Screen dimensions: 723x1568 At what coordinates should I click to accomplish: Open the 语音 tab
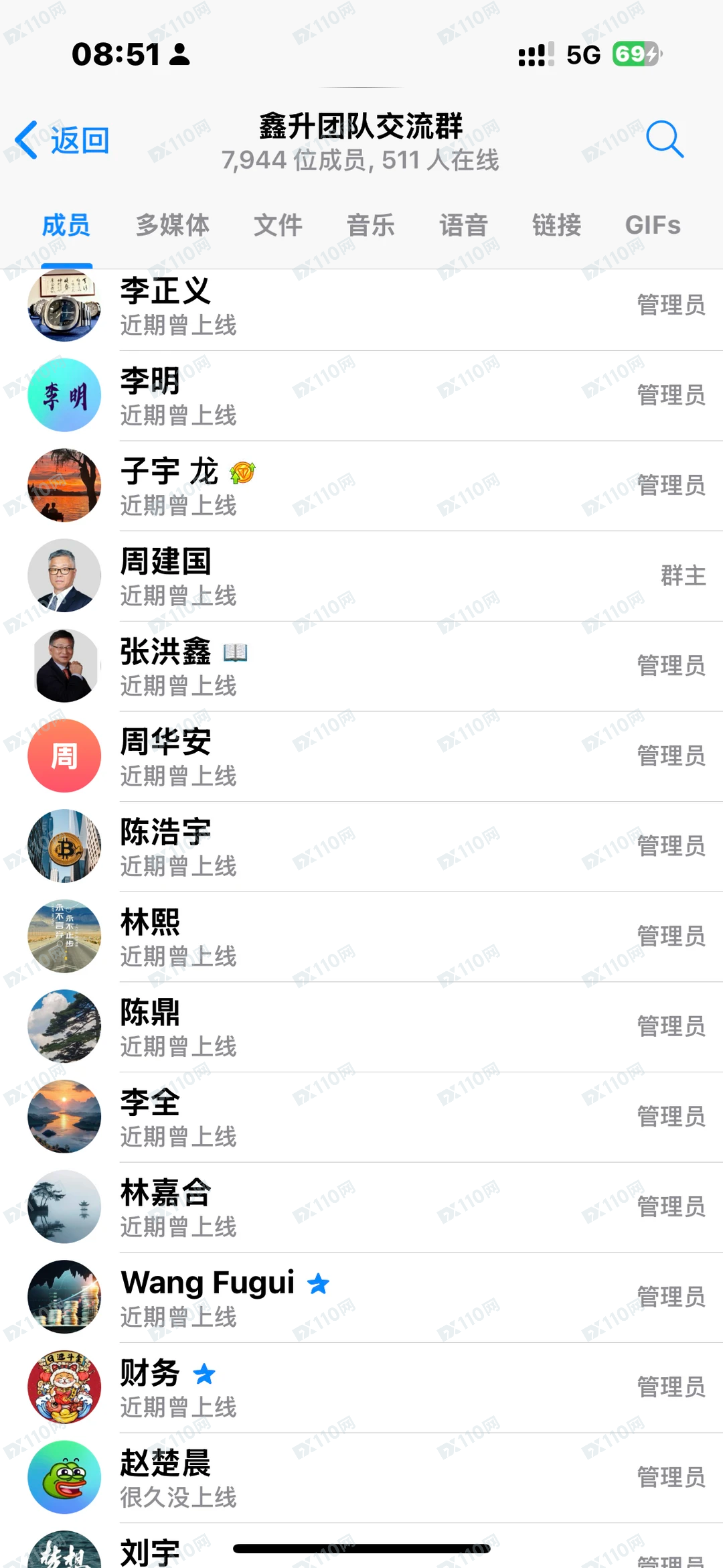click(x=463, y=225)
